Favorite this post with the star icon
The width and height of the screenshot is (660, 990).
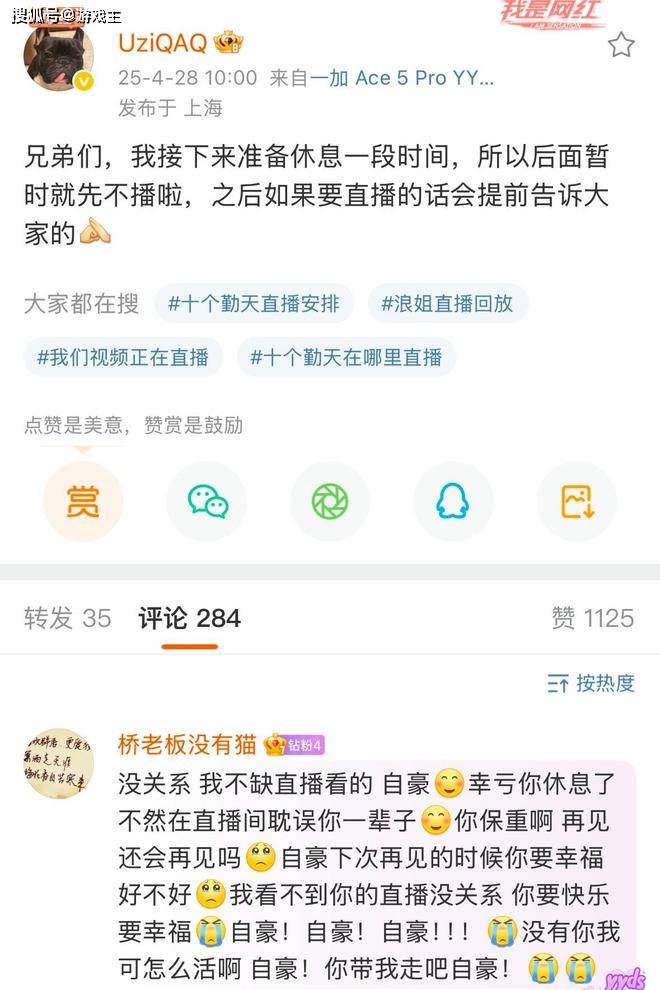[621, 45]
